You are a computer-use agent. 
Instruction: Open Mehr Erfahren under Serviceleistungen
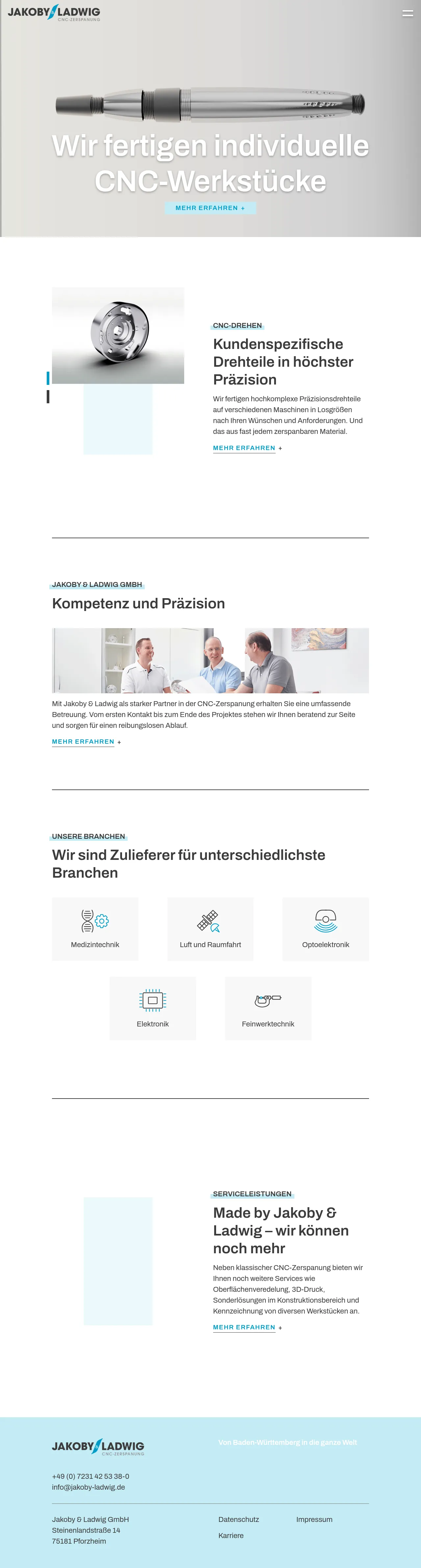pyautogui.click(x=244, y=1328)
